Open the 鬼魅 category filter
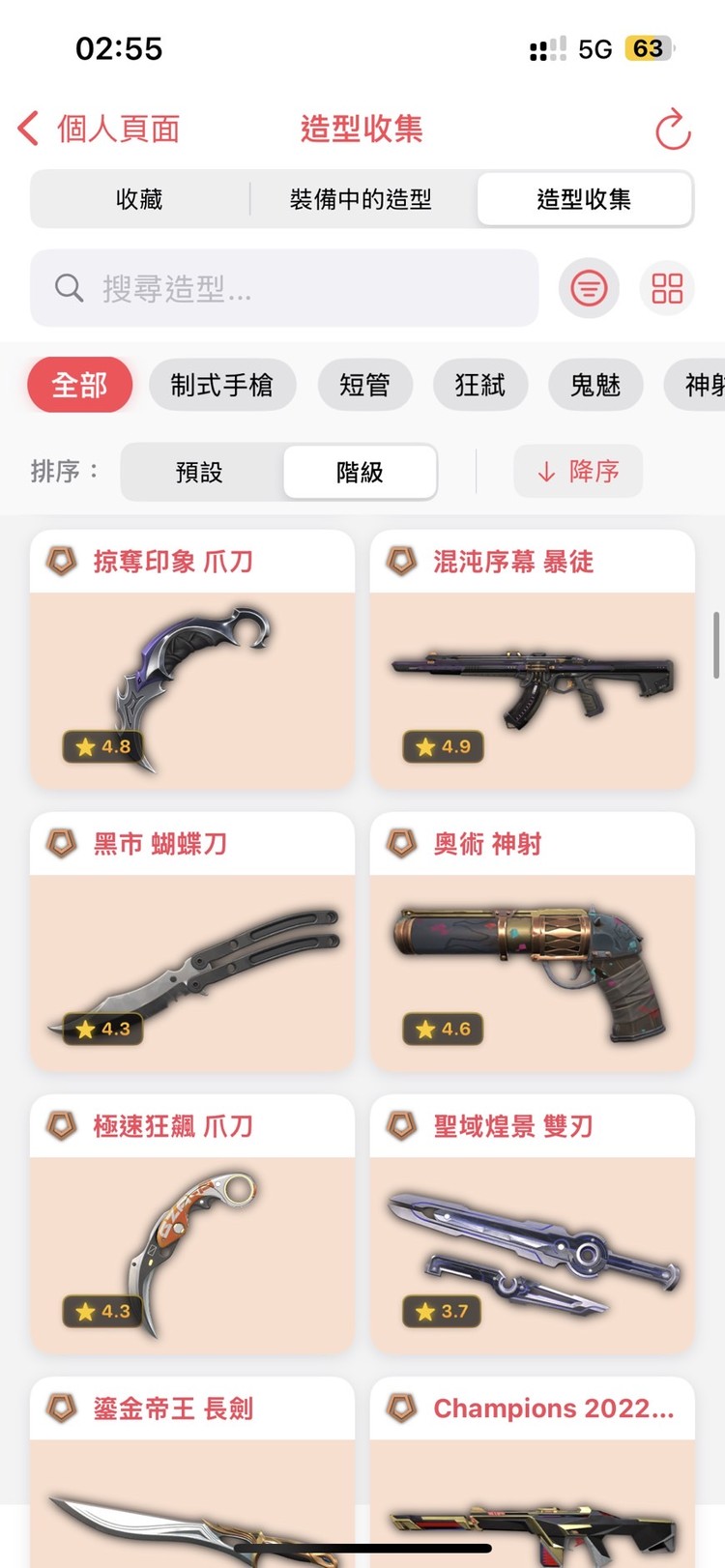The width and height of the screenshot is (725, 1568). 595,385
